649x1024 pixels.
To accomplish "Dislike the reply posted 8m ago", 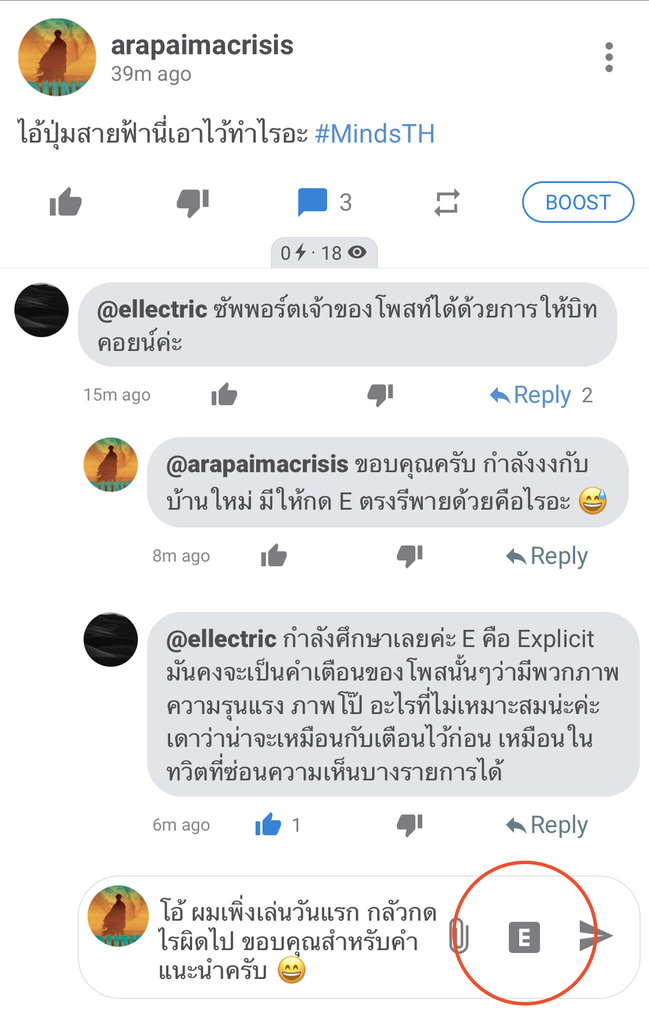I will 409,555.
